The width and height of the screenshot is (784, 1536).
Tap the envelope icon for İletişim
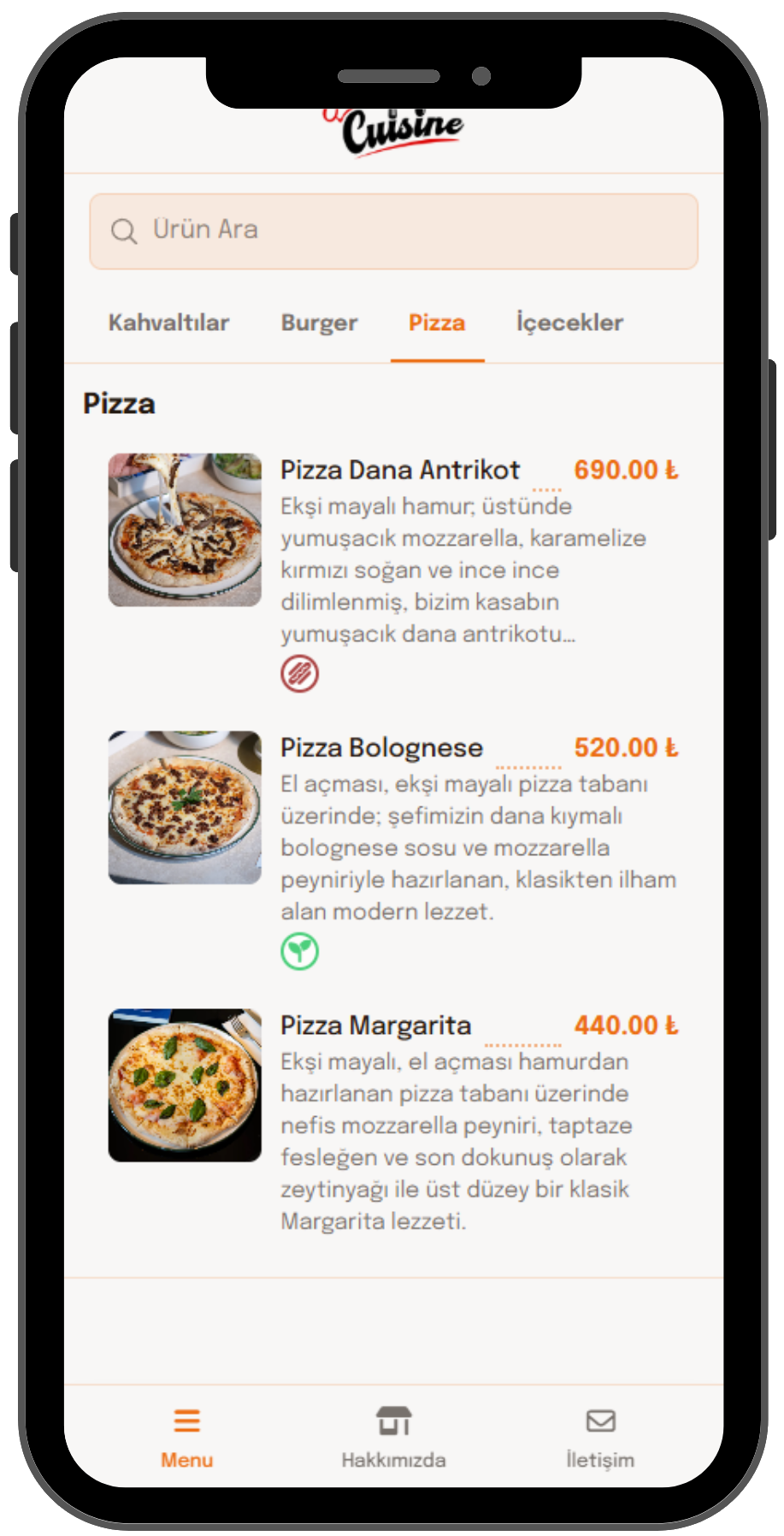599,1419
